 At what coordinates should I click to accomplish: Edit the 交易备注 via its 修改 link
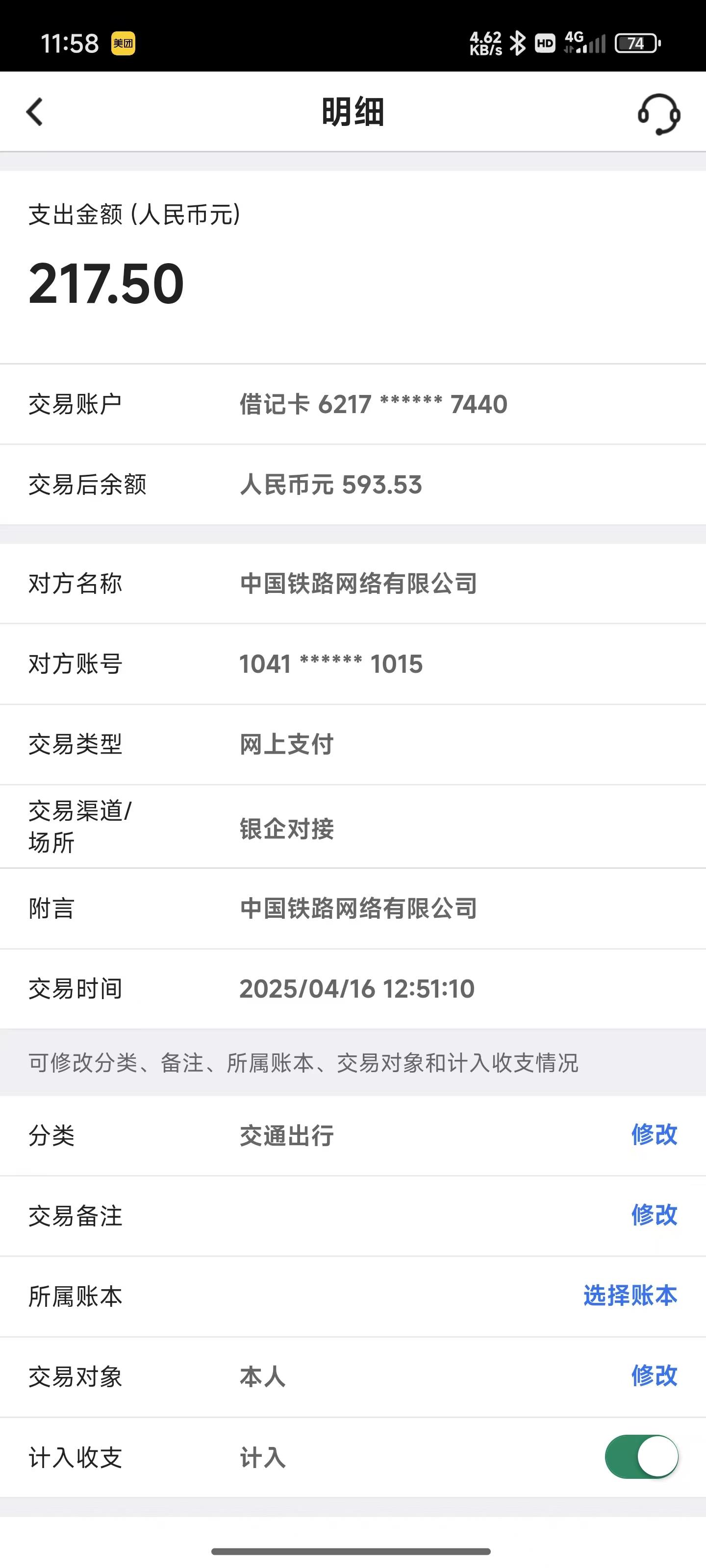(654, 1216)
